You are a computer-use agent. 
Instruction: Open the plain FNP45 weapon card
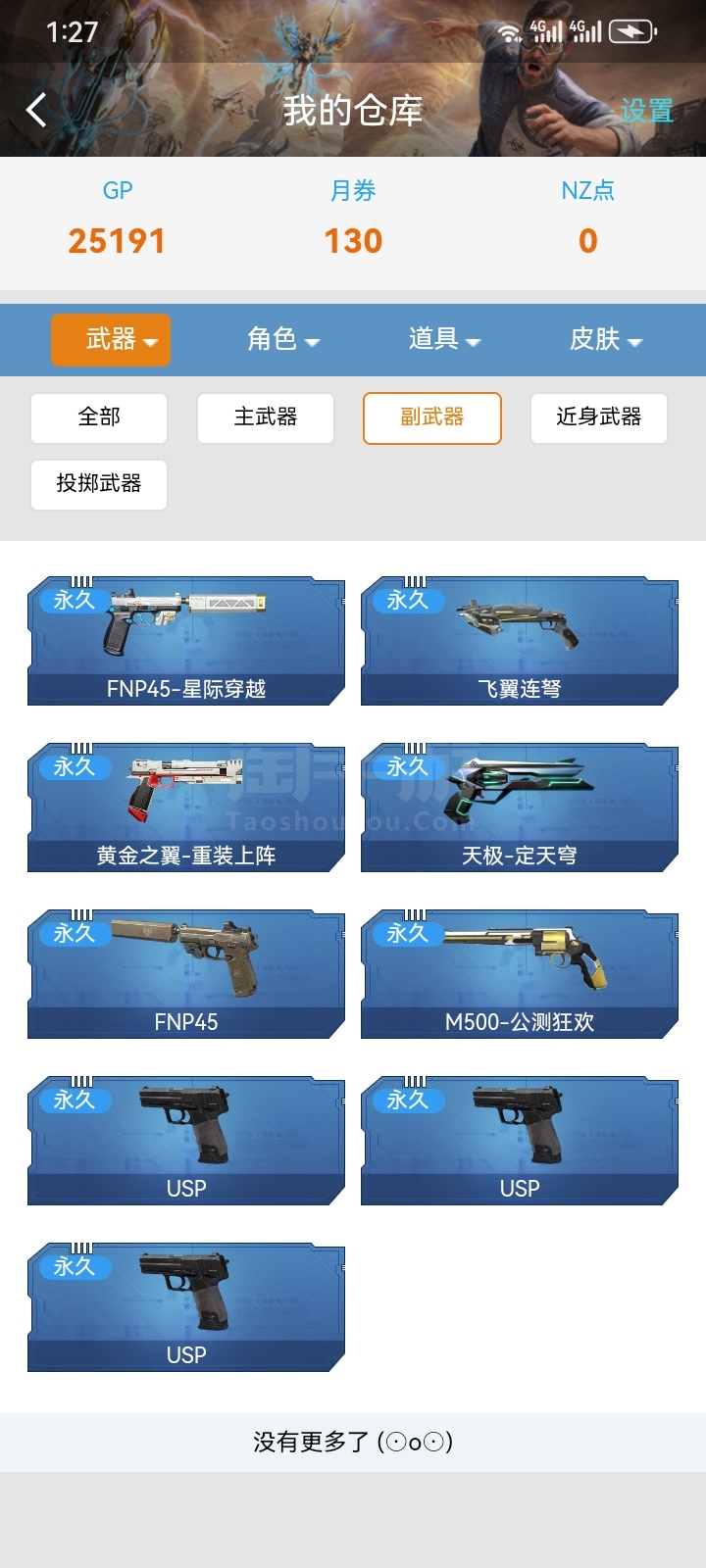coord(186,974)
